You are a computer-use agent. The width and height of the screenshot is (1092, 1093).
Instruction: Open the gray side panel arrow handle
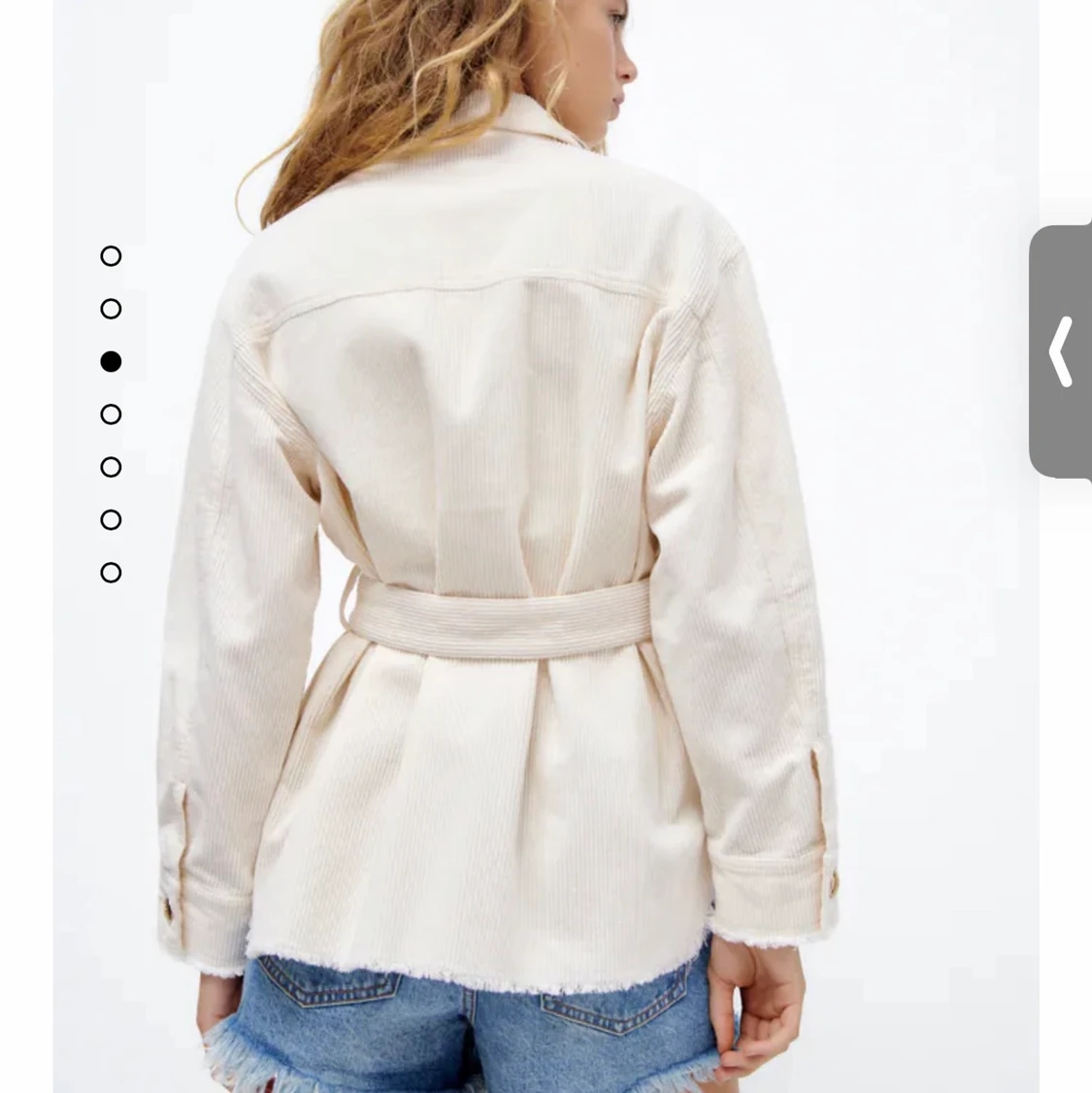1062,351
